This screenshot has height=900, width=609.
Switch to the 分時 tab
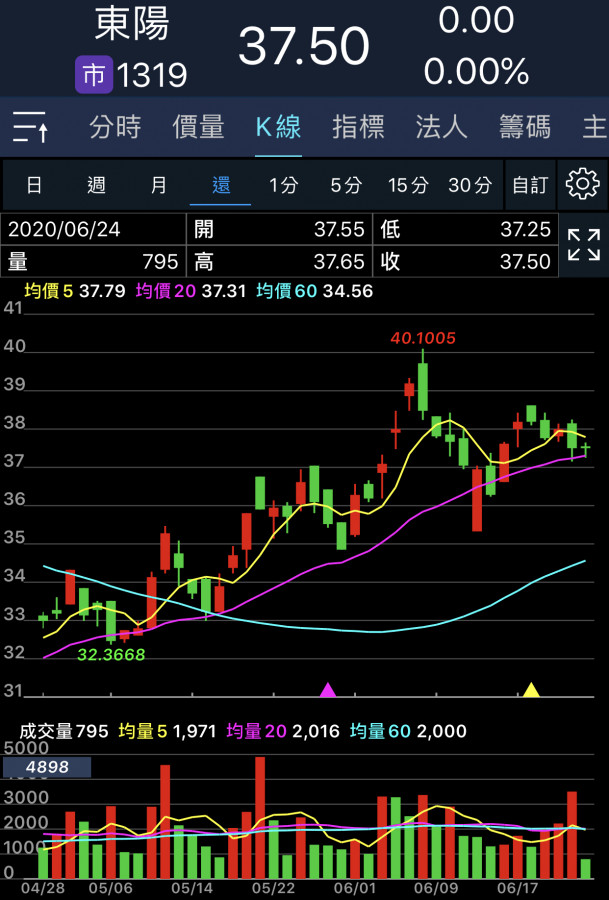point(115,127)
